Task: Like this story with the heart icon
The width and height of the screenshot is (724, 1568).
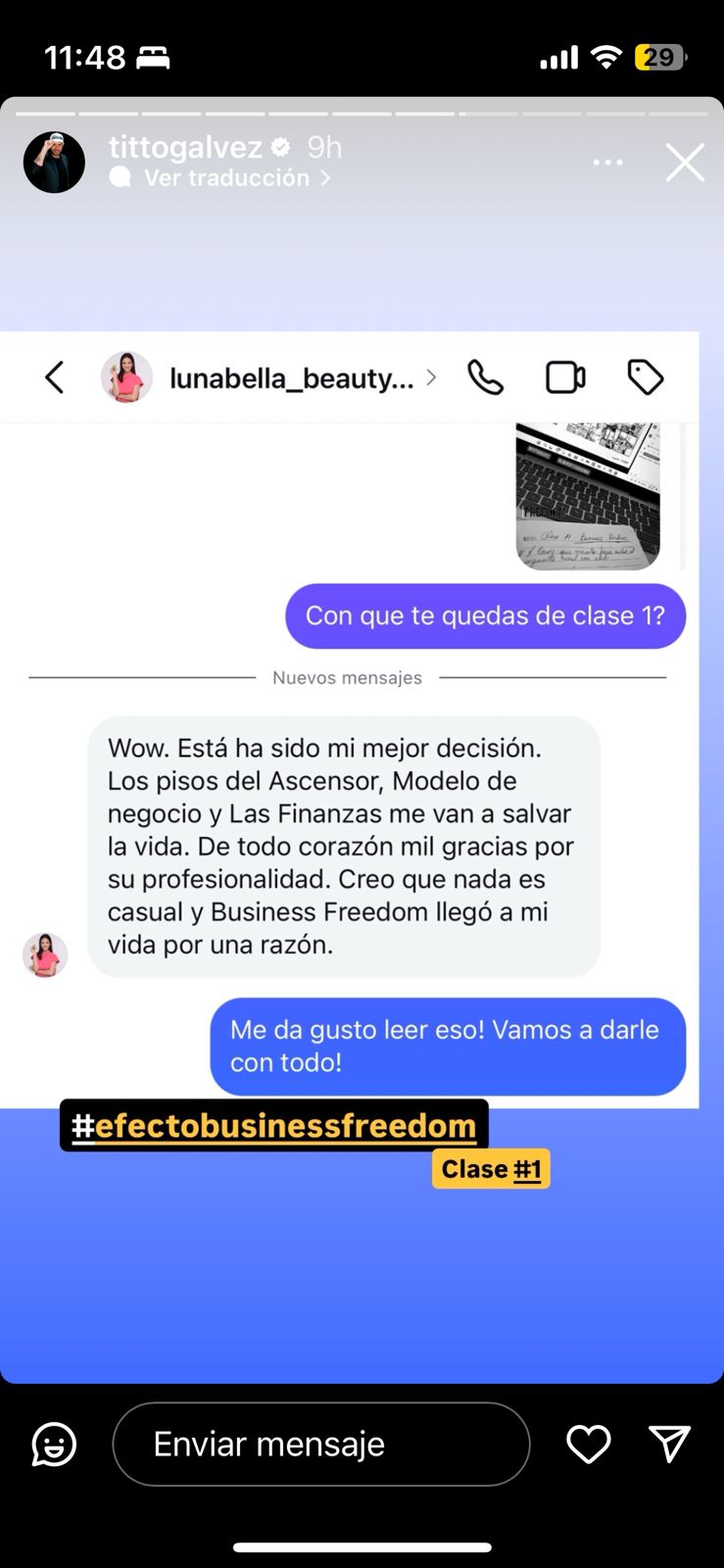Action: point(589,1444)
